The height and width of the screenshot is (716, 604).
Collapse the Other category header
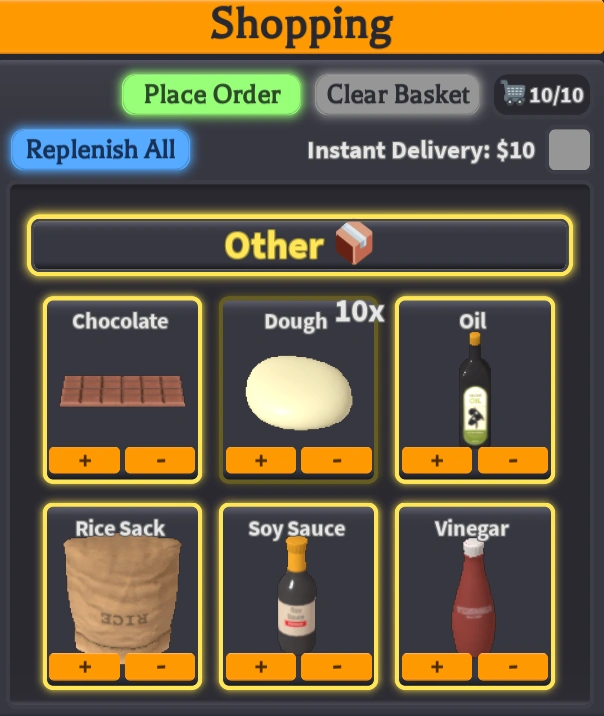point(300,245)
